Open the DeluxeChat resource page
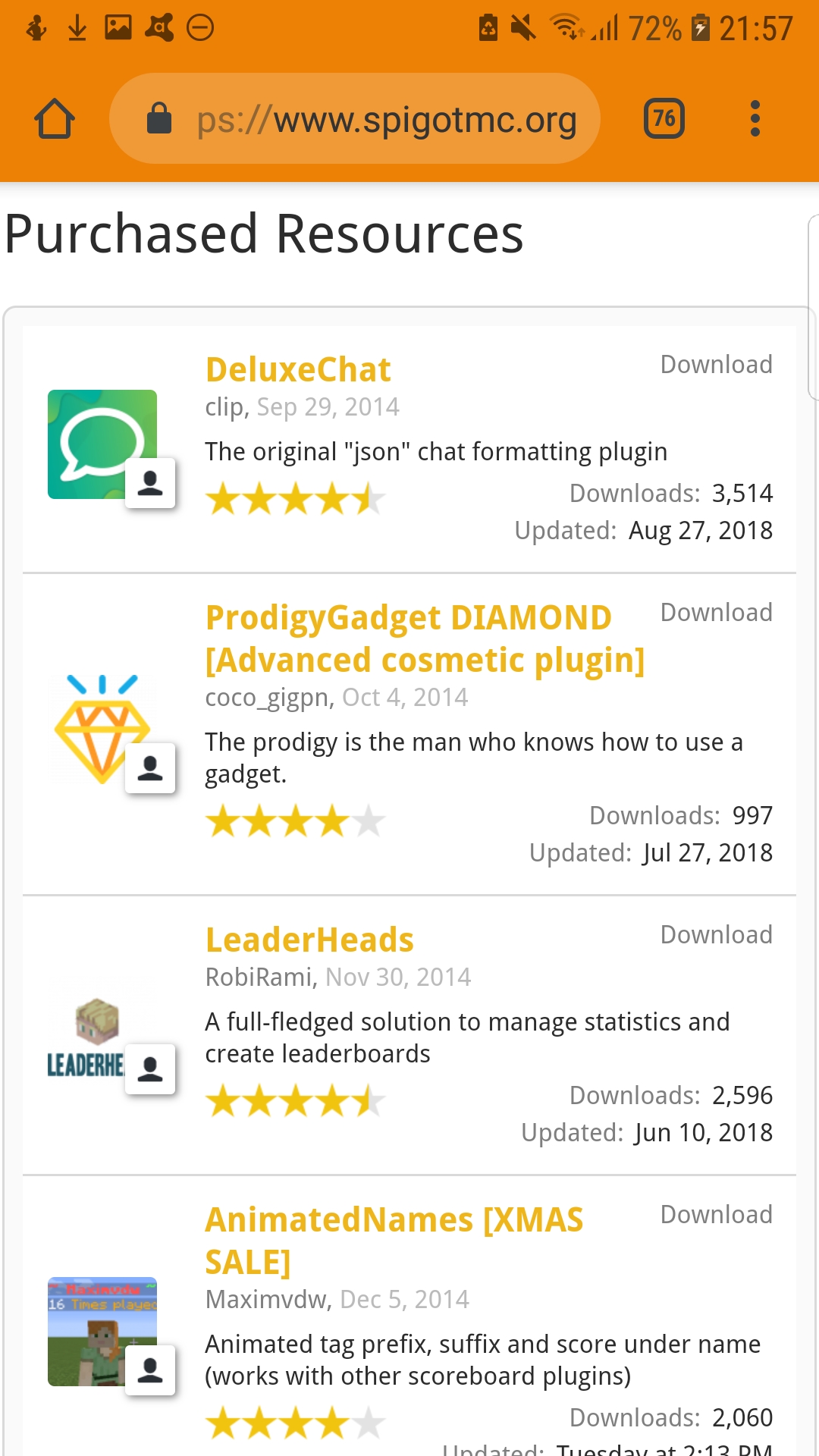 [298, 370]
